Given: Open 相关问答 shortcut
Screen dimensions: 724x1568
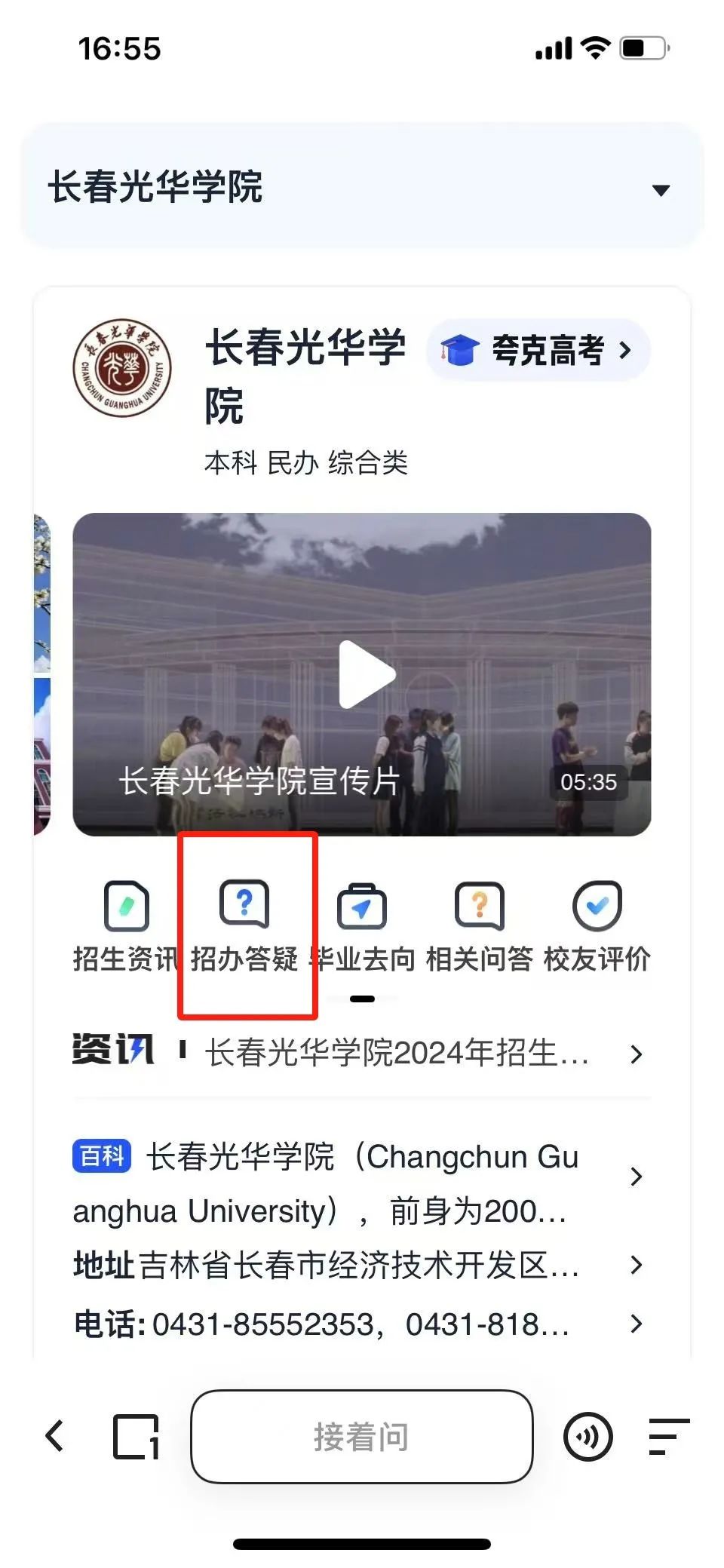Looking at the screenshot, I should pyautogui.click(x=480, y=926).
